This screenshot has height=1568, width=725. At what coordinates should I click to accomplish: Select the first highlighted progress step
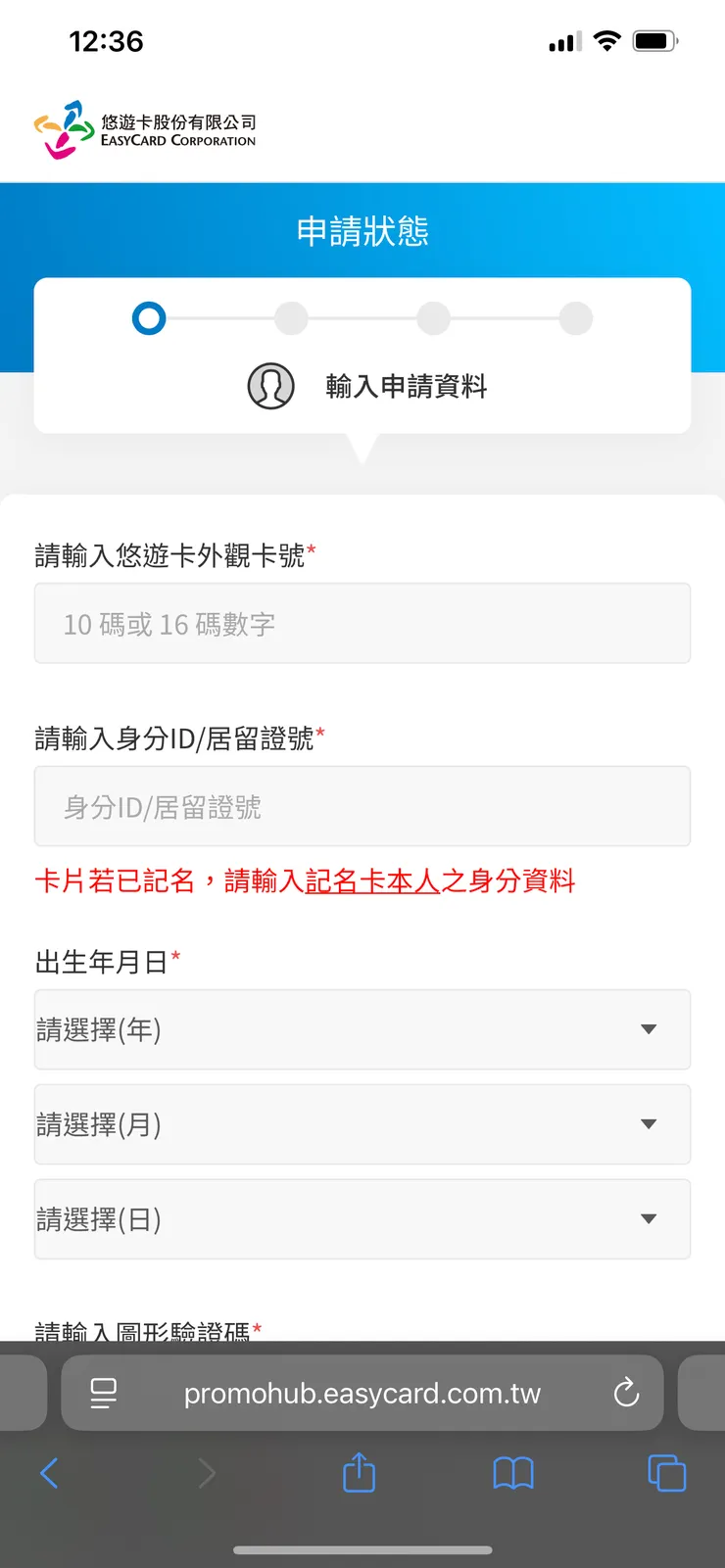click(x=149, y=318)
